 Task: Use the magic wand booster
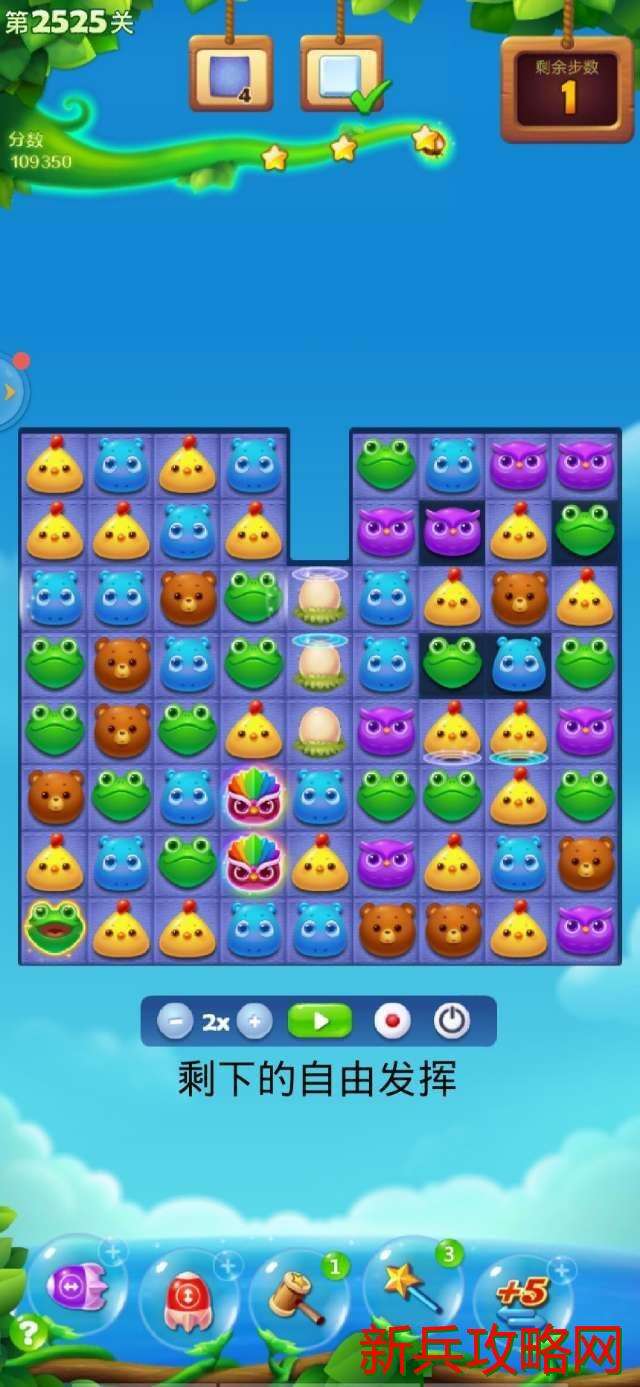[x=410, y=1286]
